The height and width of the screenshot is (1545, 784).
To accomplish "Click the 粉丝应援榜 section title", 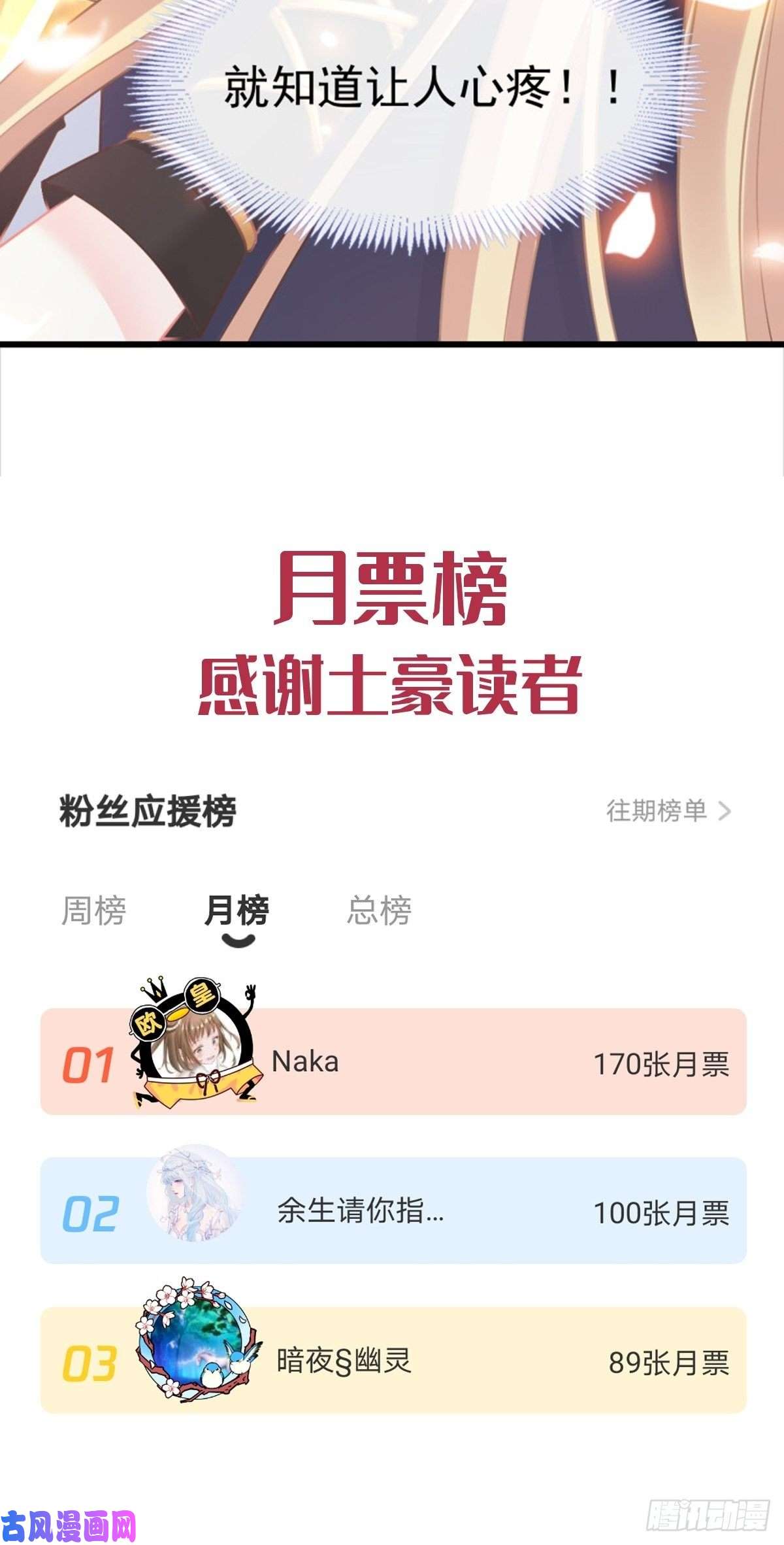I will (x=147, y=810).
